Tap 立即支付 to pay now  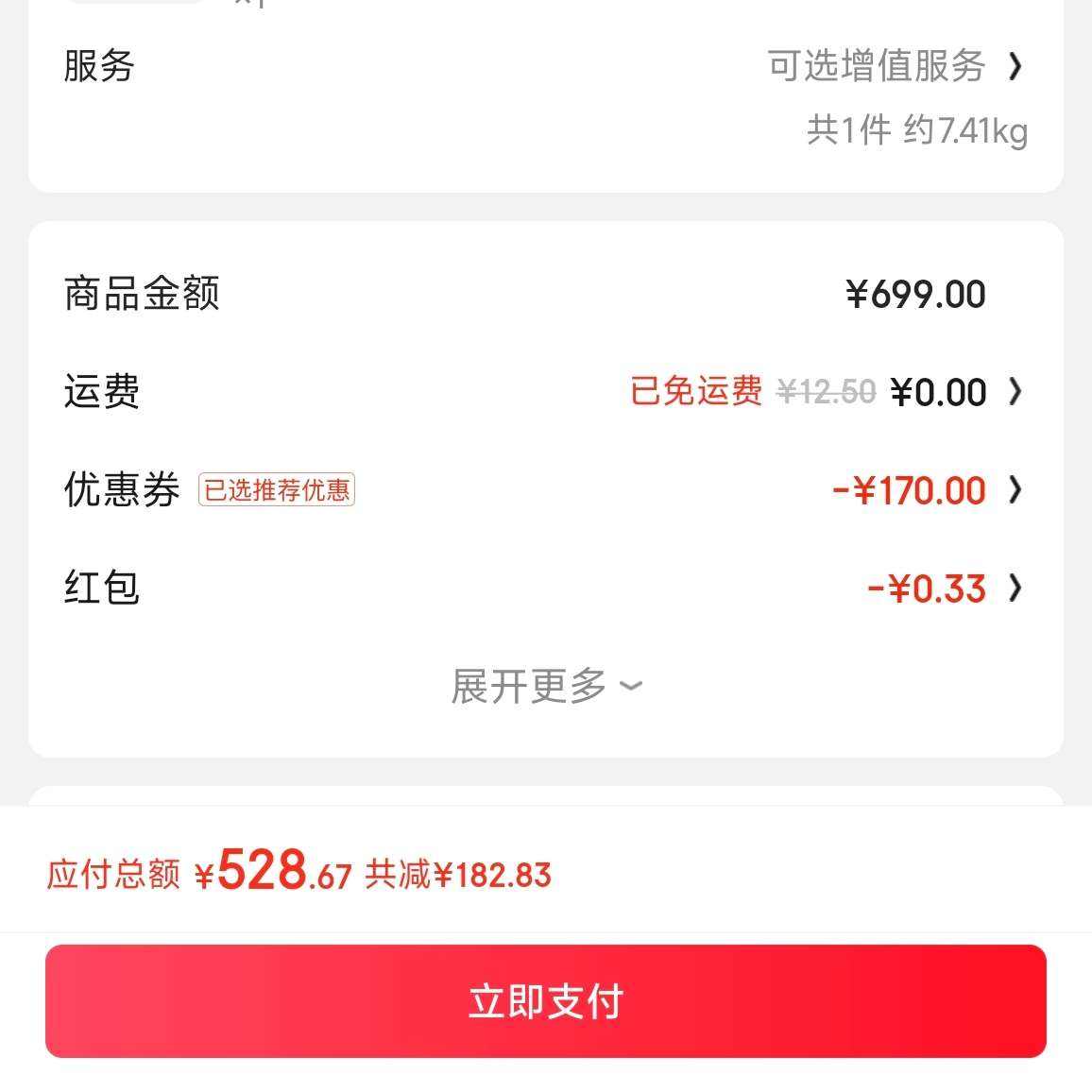pos(546,1001)
